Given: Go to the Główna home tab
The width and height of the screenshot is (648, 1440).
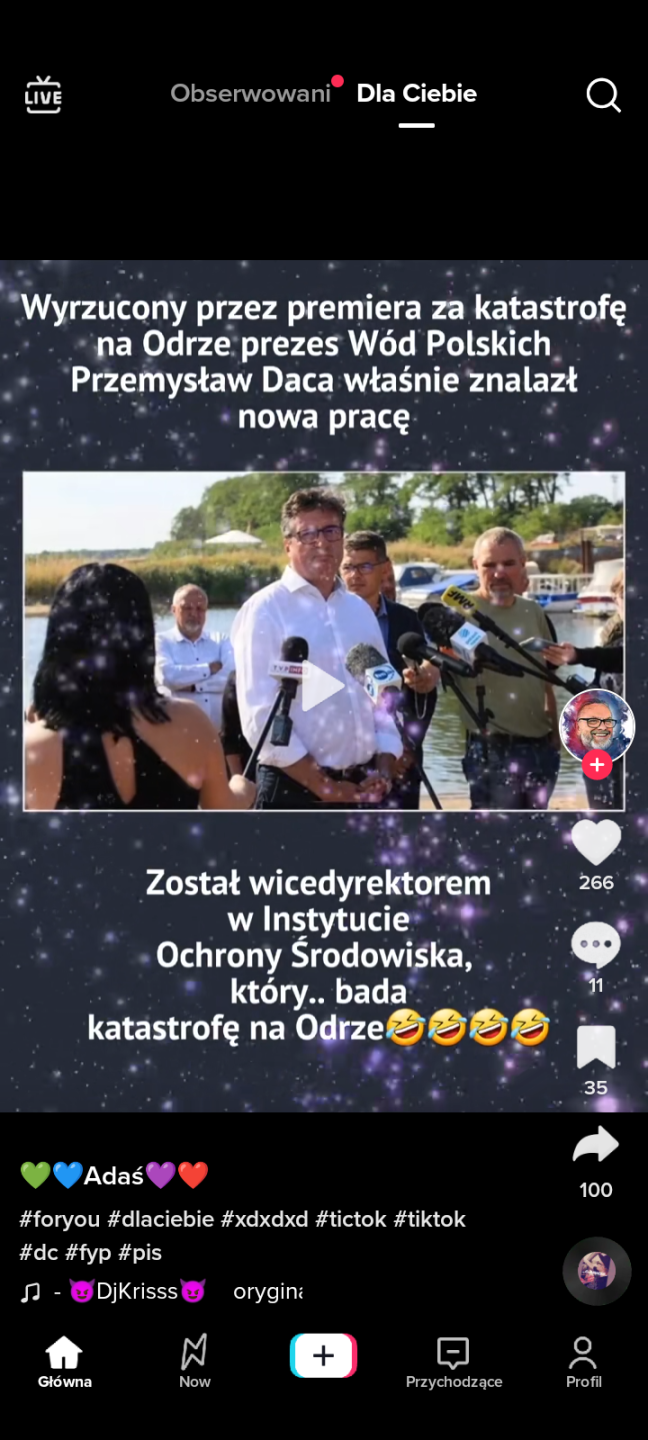Looking at the screenshot, I should pos(64,1362).
